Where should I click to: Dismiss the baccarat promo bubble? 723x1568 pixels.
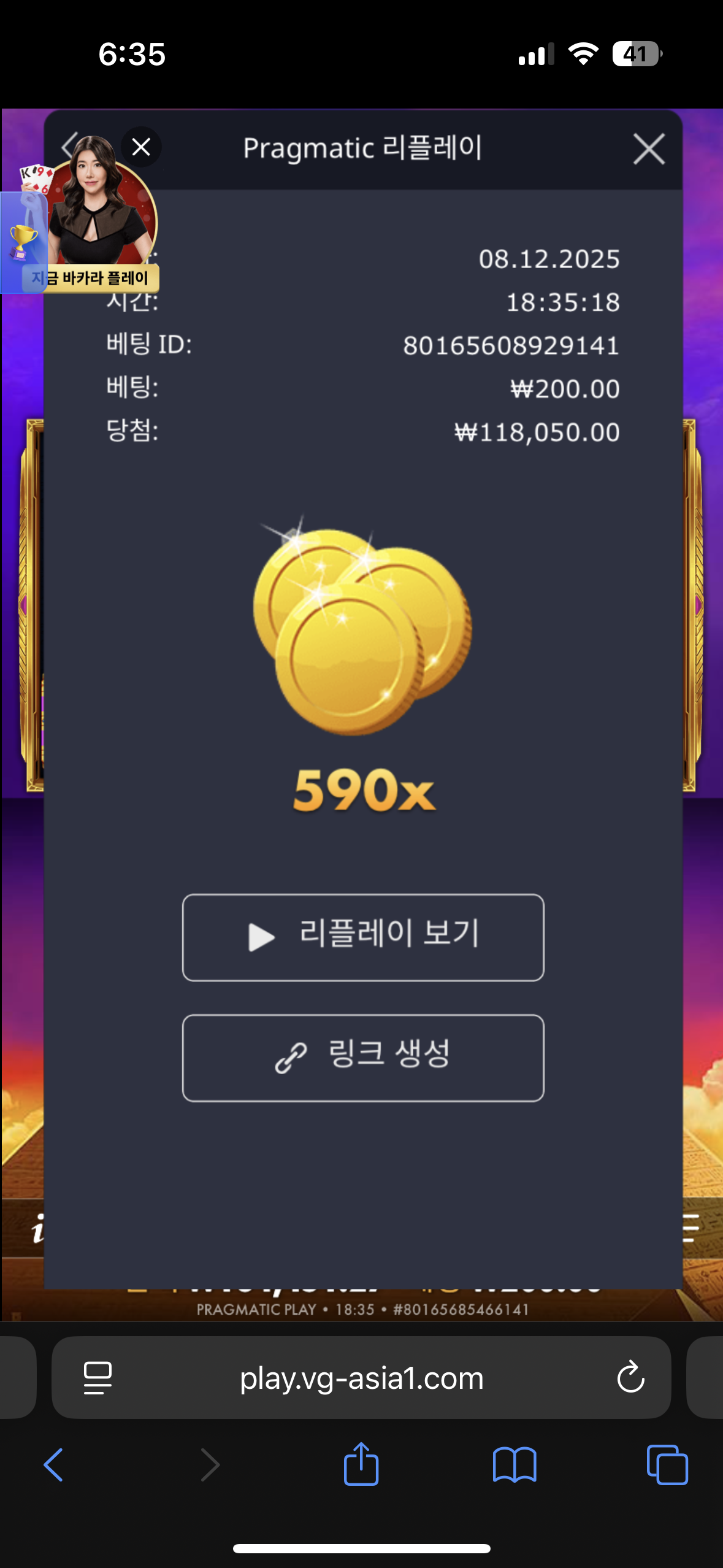141,147
